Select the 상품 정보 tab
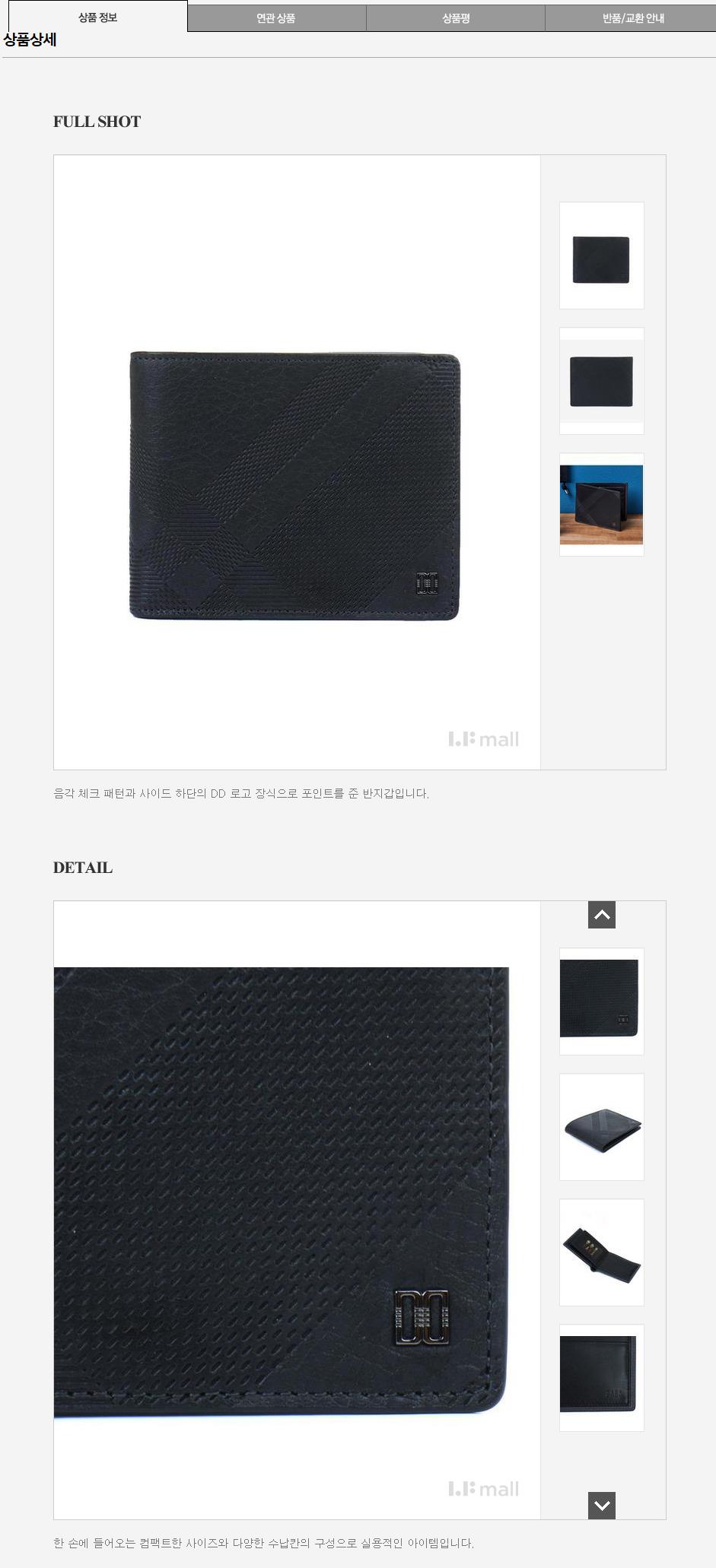 click(97, 17)
